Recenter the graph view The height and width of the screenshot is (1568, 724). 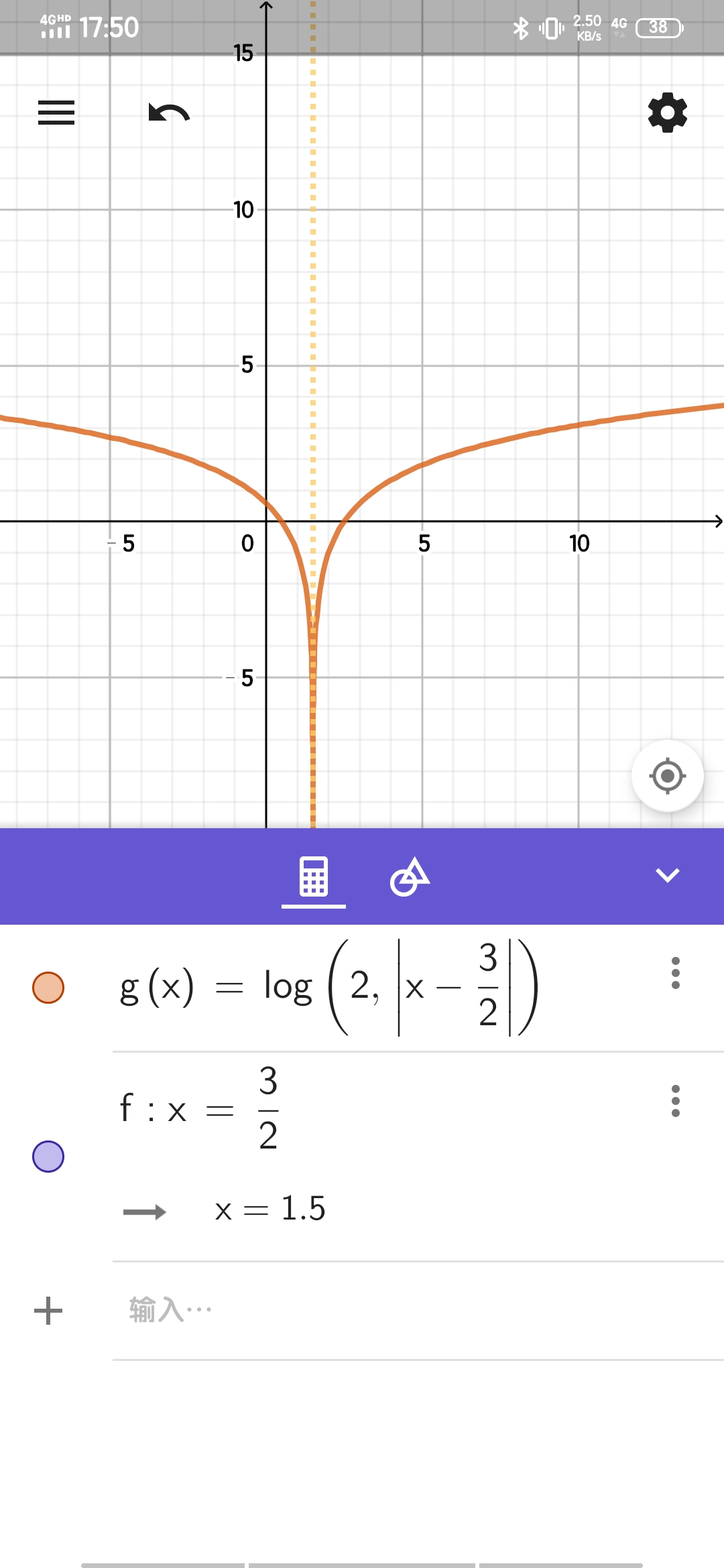667,776
